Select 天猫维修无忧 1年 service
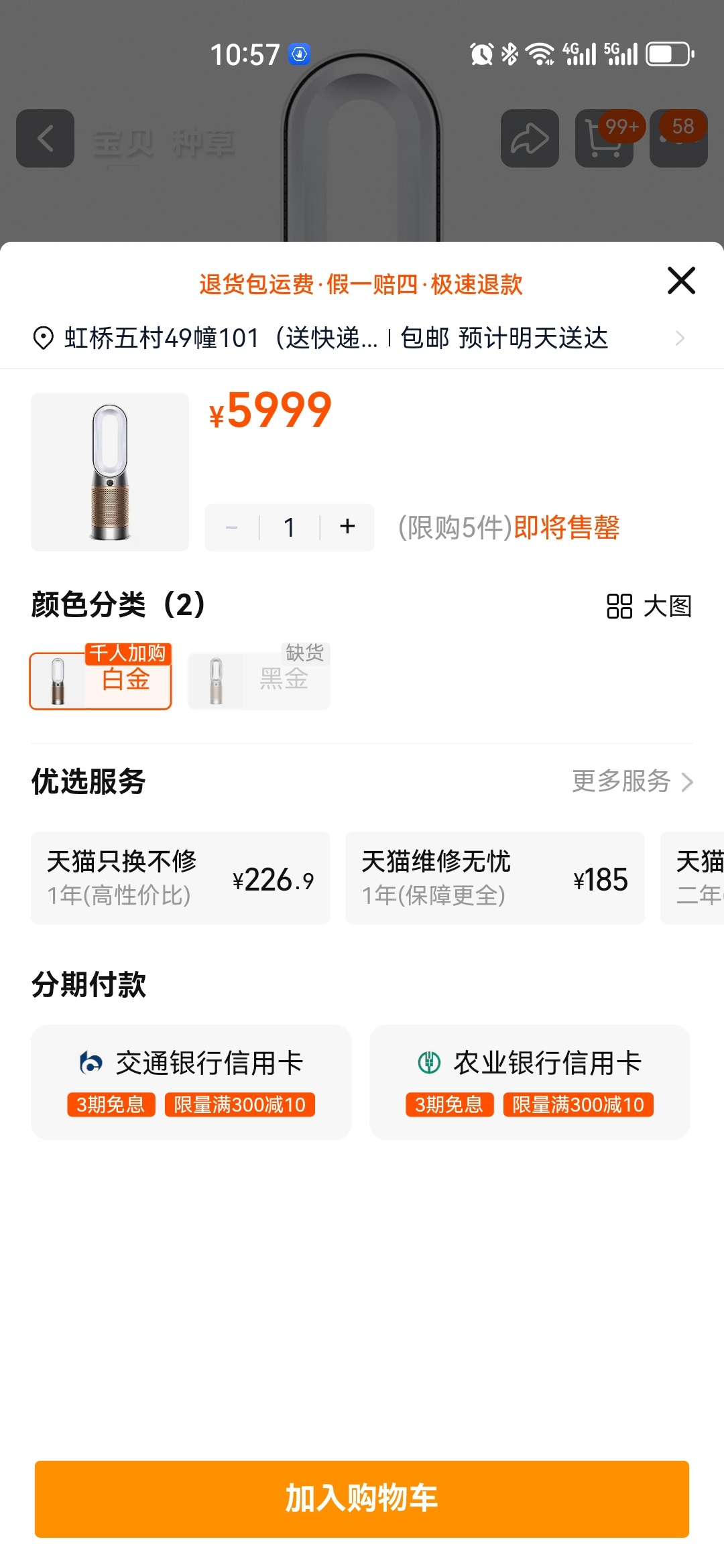 coord(495,878)
